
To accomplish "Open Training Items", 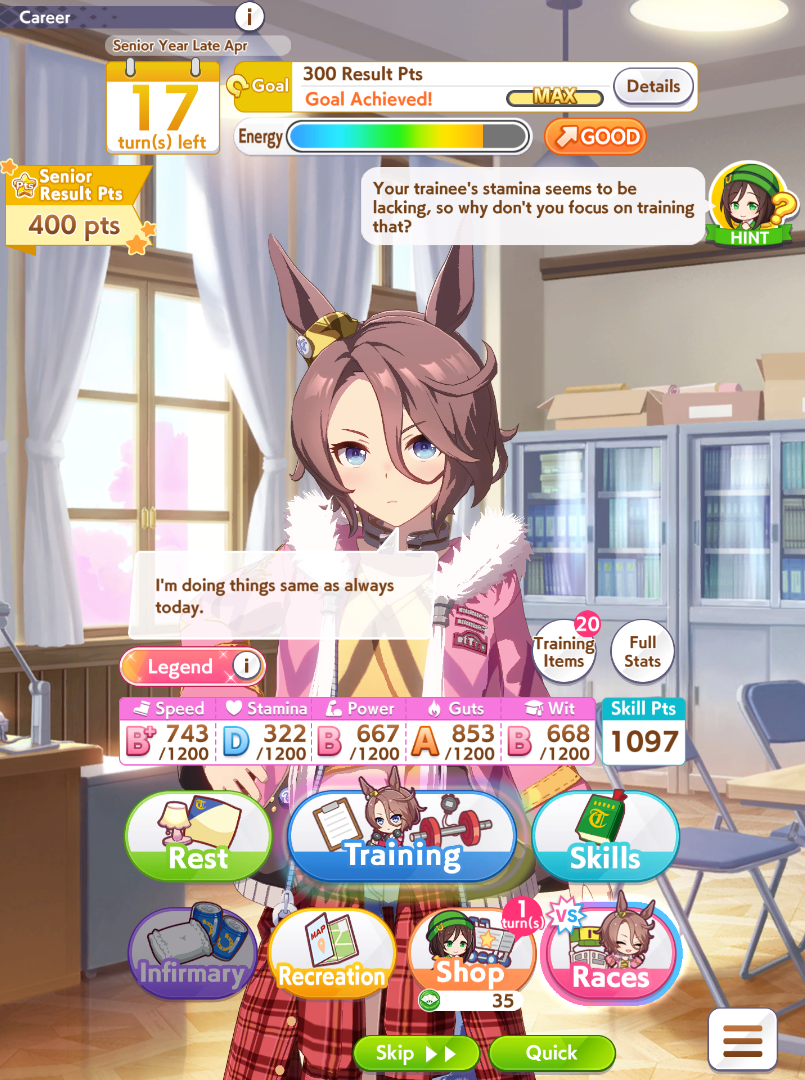I will point(564,651).
